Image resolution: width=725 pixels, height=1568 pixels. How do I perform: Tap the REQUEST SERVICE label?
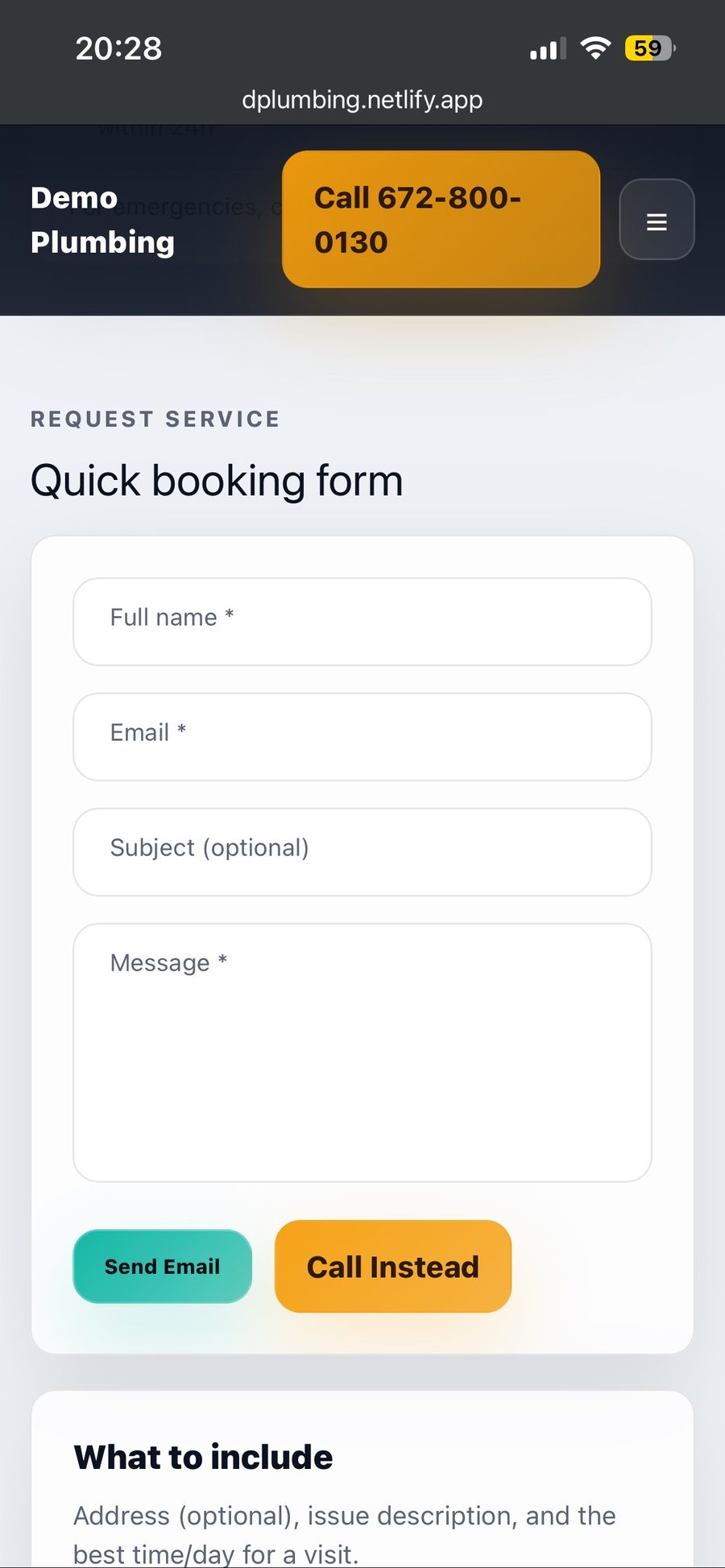point(155,419)
